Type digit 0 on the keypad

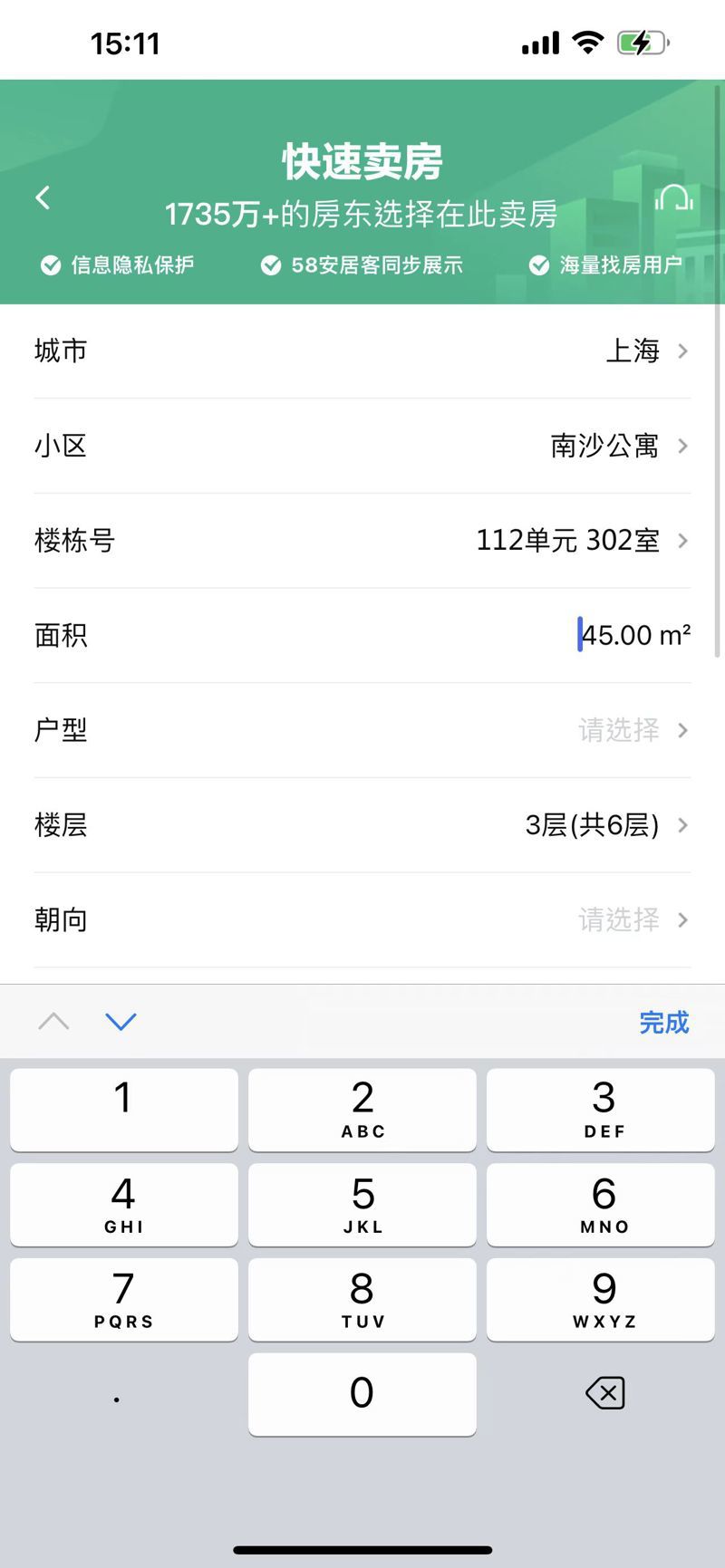362,1393
